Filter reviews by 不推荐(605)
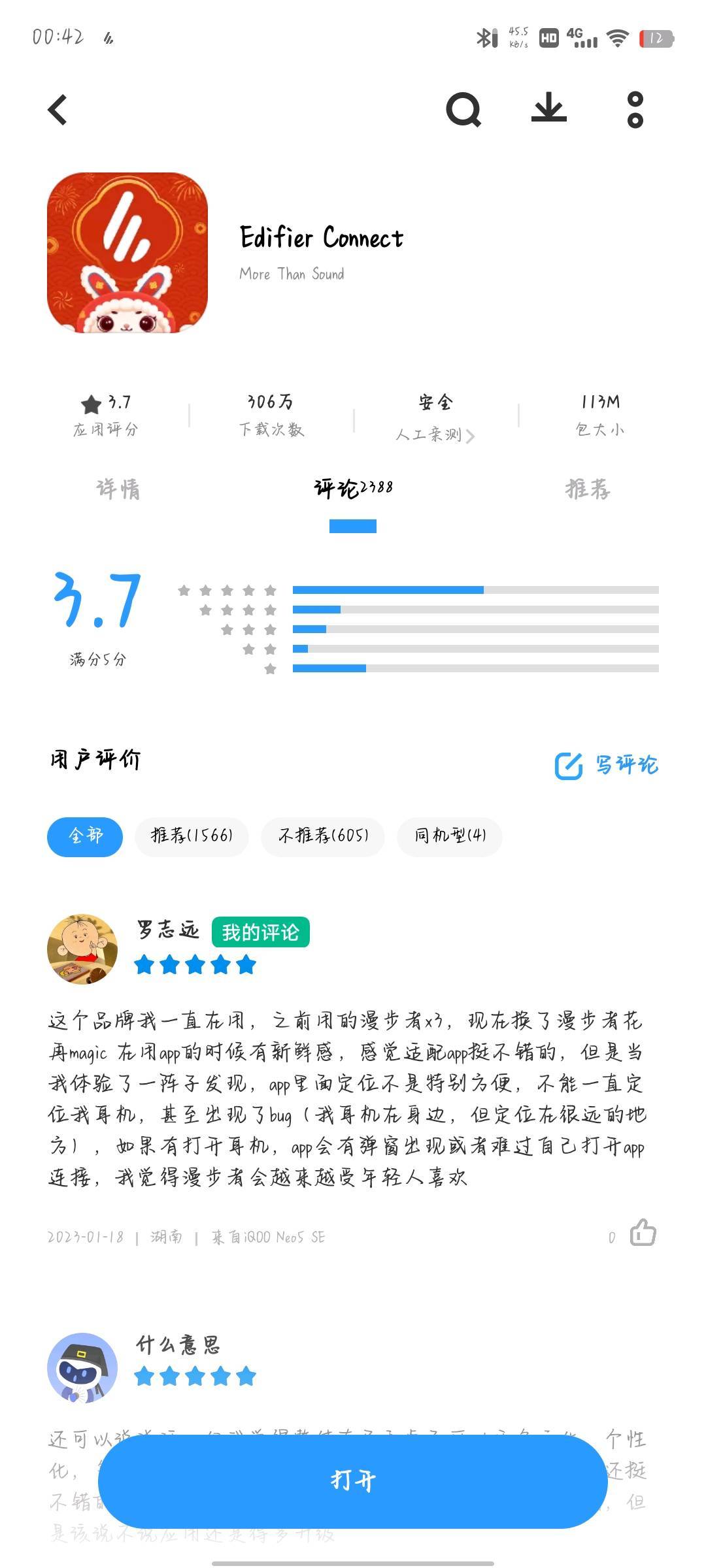706x1568 pixels. coord(323,836)
